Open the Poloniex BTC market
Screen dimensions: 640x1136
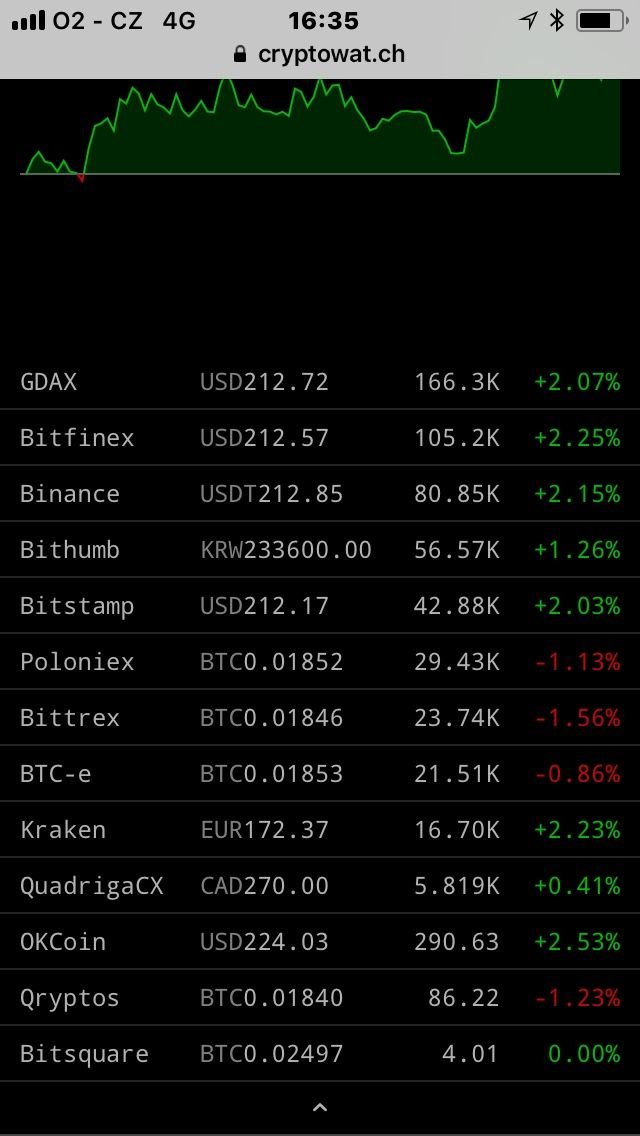click(x=320, y=661)
